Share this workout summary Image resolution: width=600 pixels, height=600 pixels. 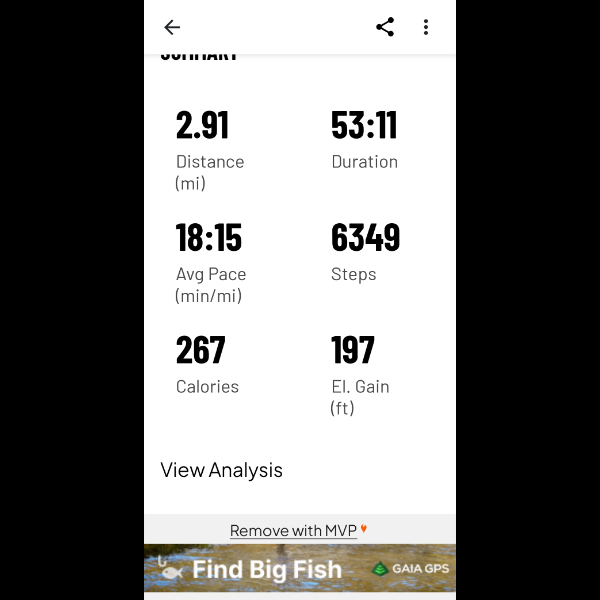click(x=385, y=27)
